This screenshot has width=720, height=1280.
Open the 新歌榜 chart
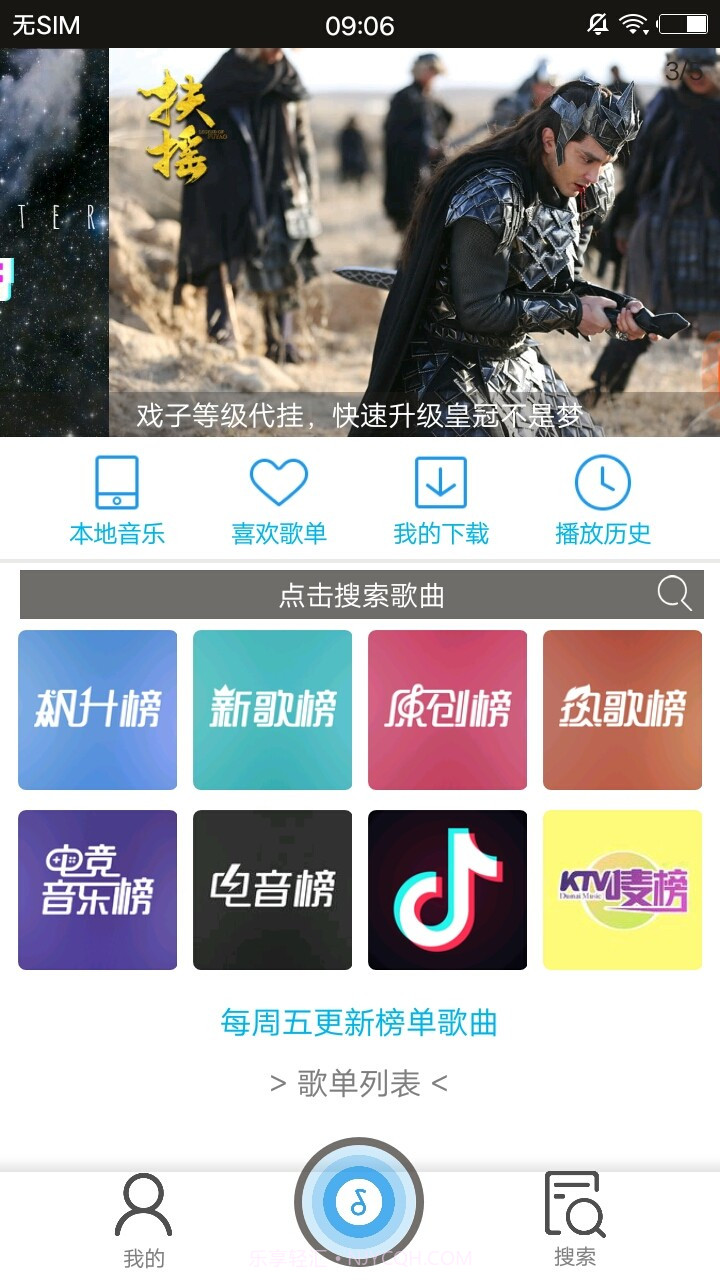(272, 708)
